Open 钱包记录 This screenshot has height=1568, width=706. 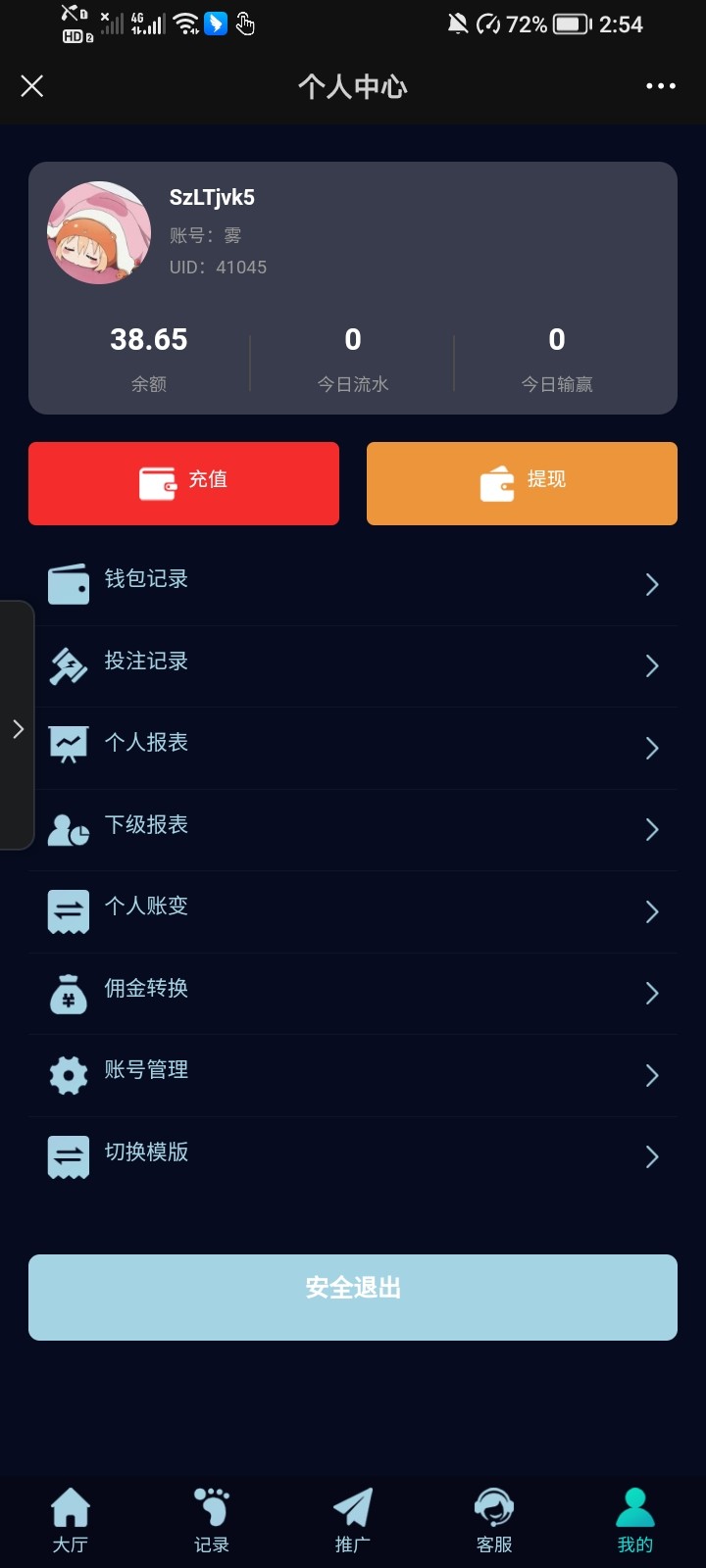pos(353,583)
